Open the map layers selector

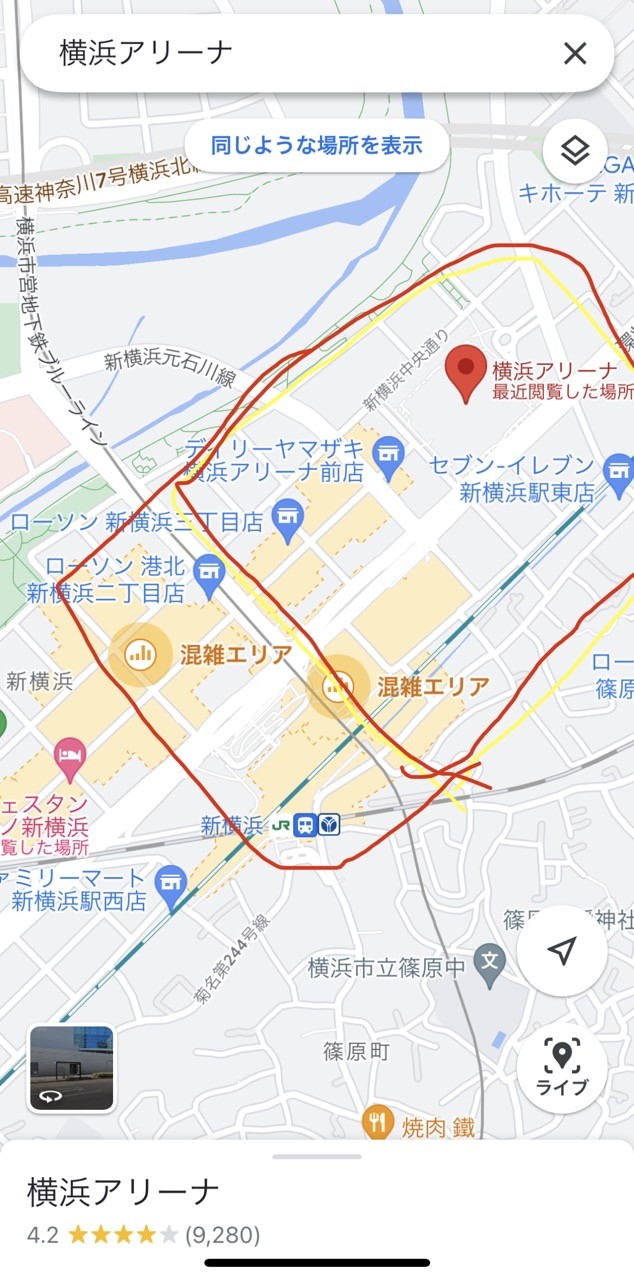(x=575, y=151)
